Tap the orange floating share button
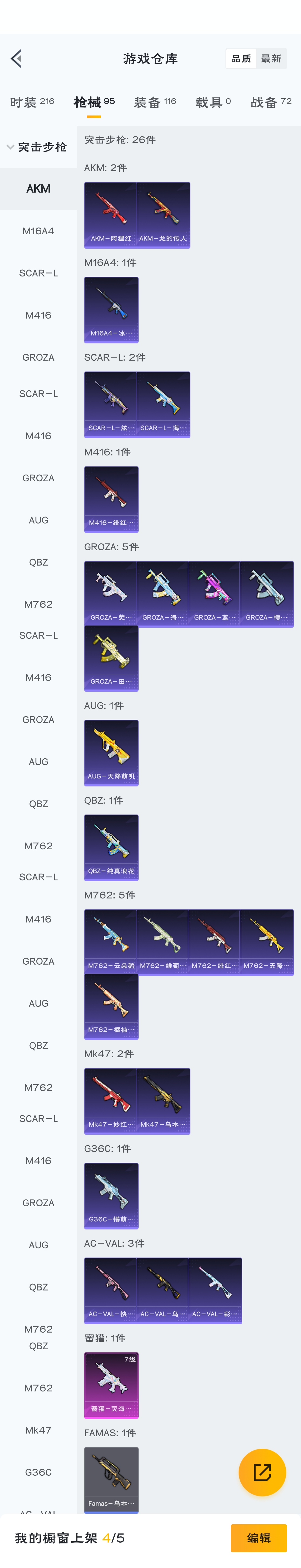 [x=262, y=1472]
